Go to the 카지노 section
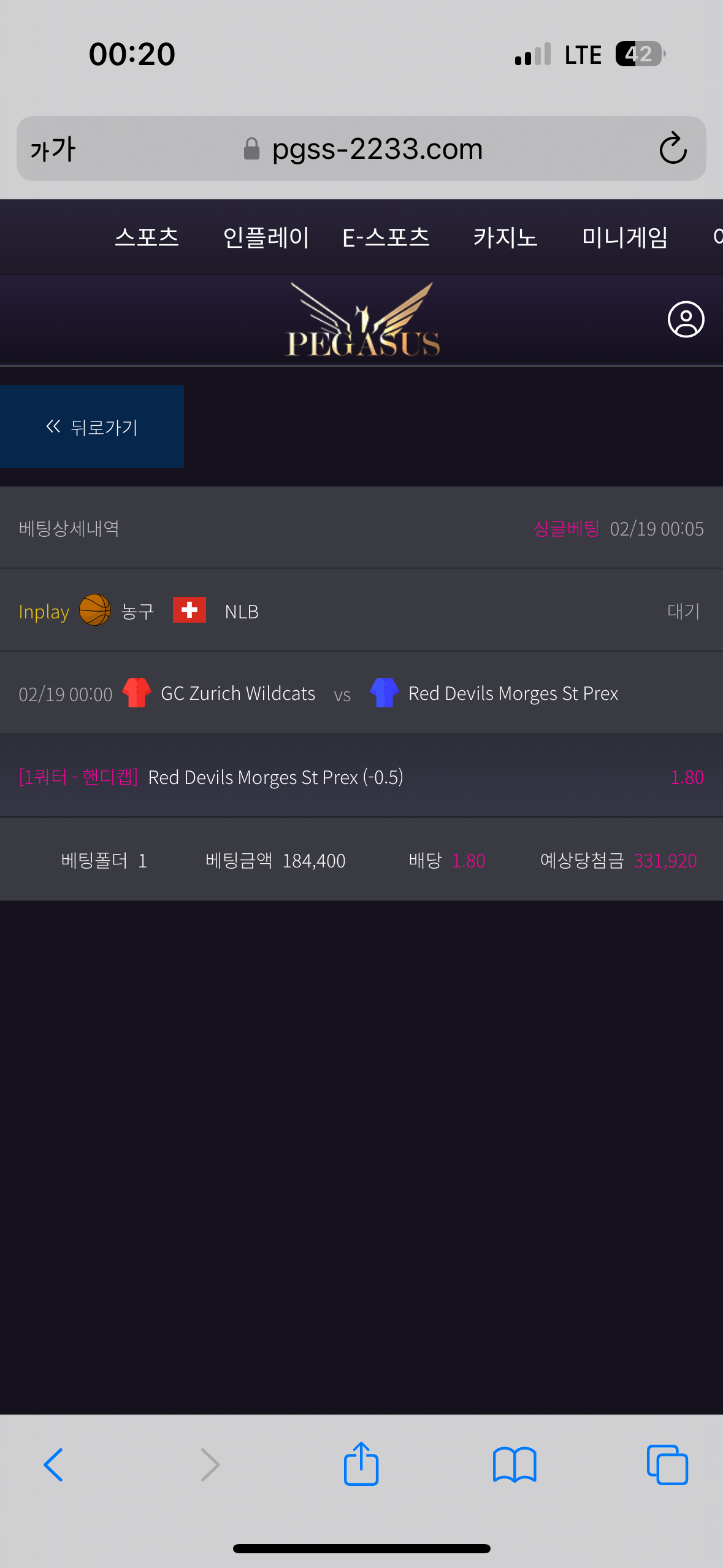This screenshot has height=1568, width=723. point(505,237)
